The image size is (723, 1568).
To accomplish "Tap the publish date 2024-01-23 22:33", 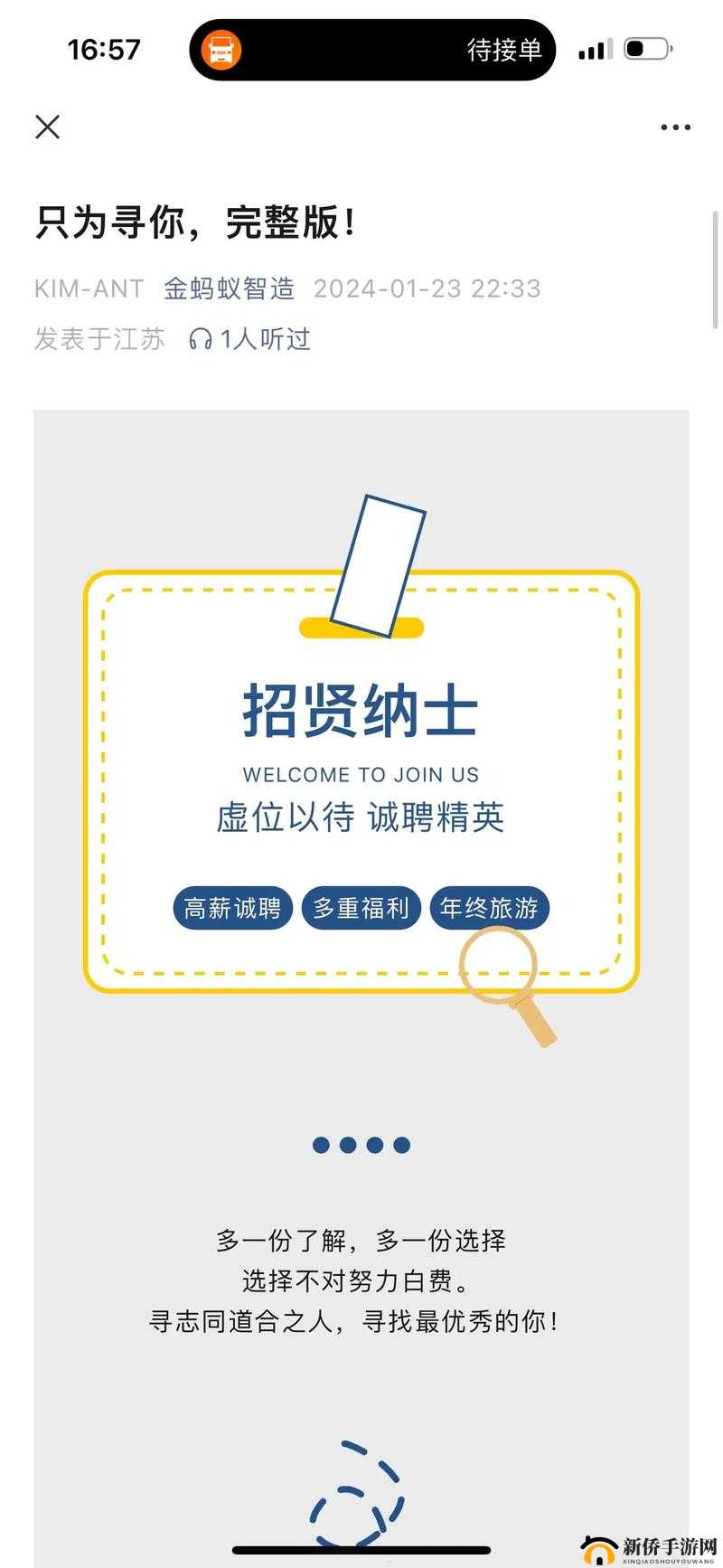I will pos(427,288).
